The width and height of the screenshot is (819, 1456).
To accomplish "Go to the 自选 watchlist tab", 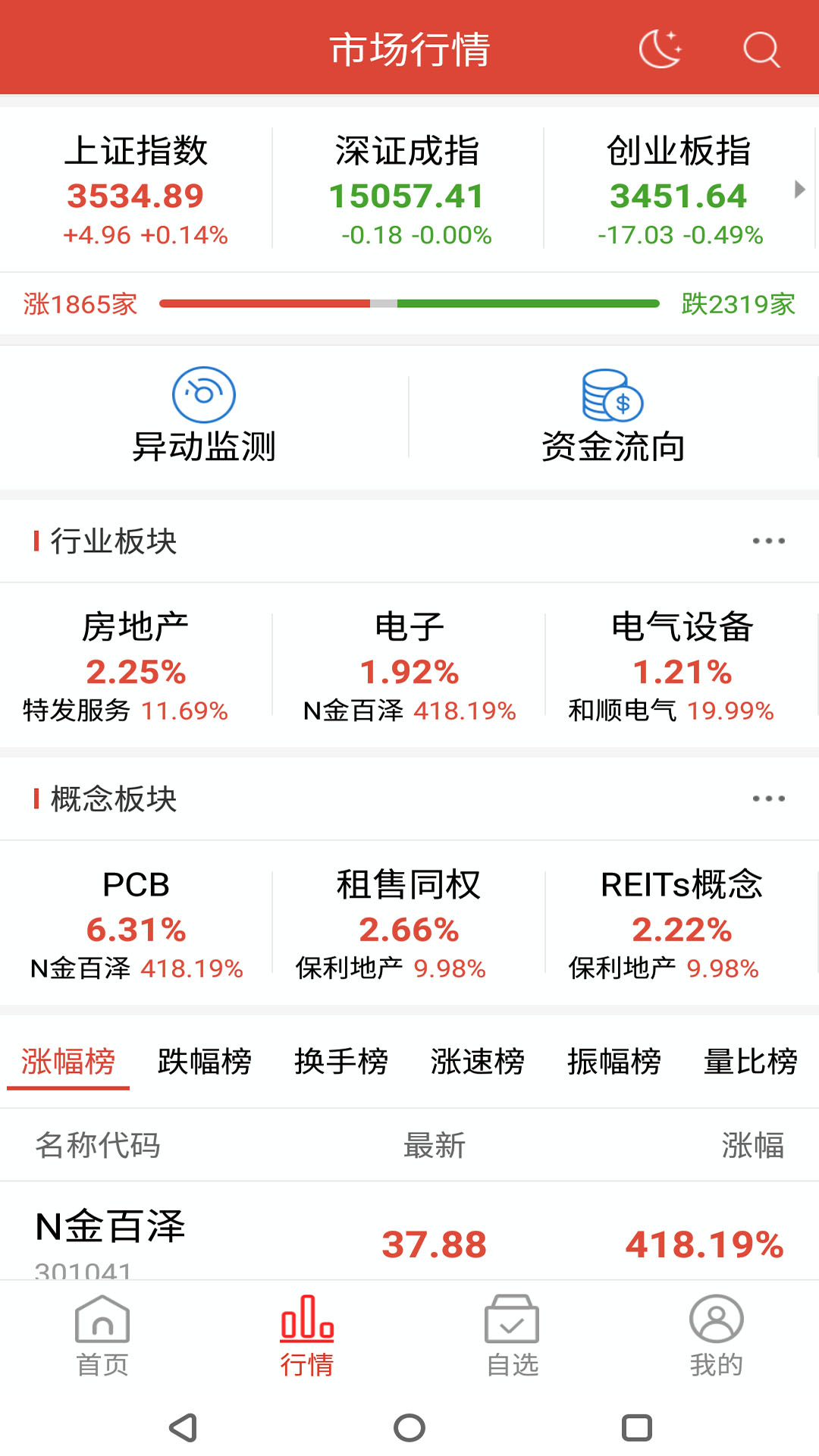I will (x=512, y=1335).
